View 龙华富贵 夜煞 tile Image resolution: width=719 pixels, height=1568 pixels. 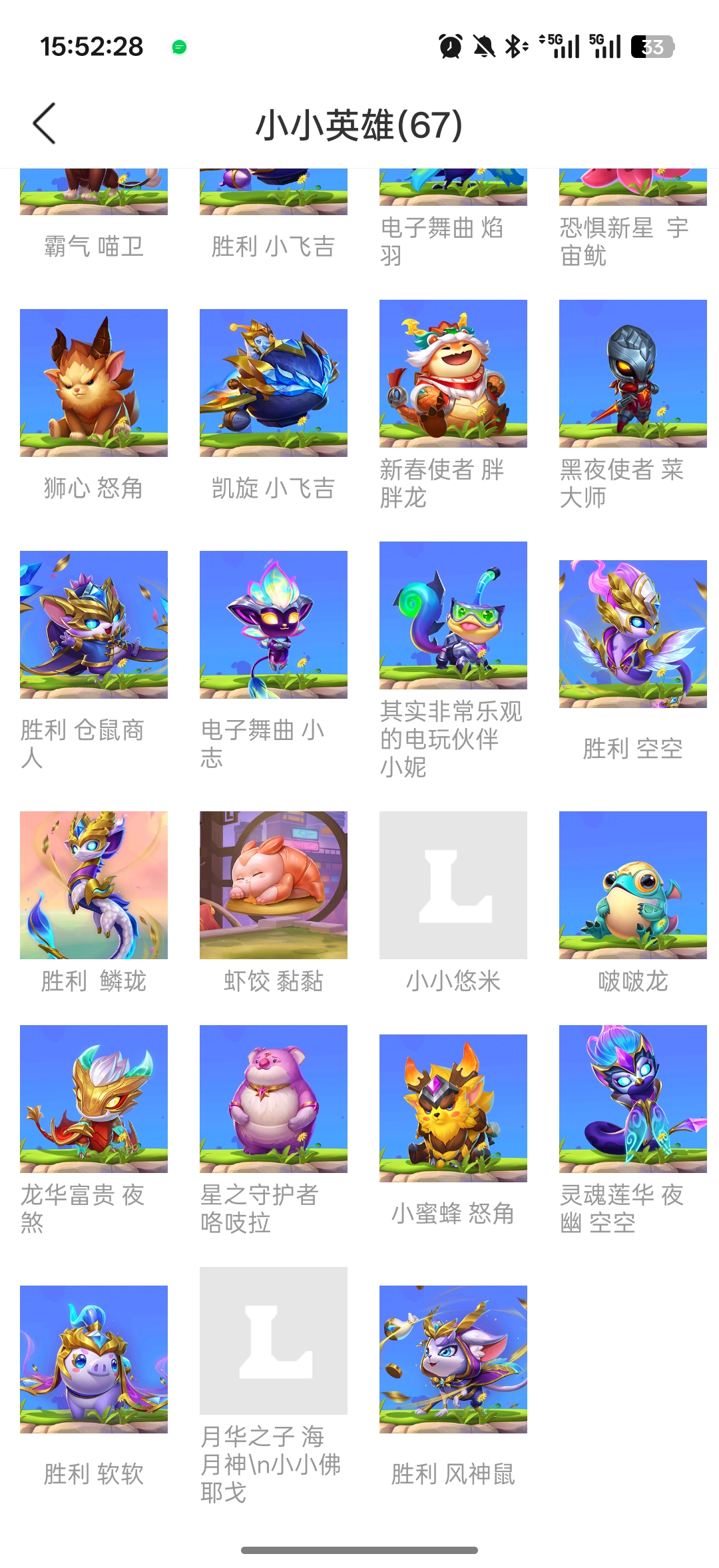point(94,1099)
